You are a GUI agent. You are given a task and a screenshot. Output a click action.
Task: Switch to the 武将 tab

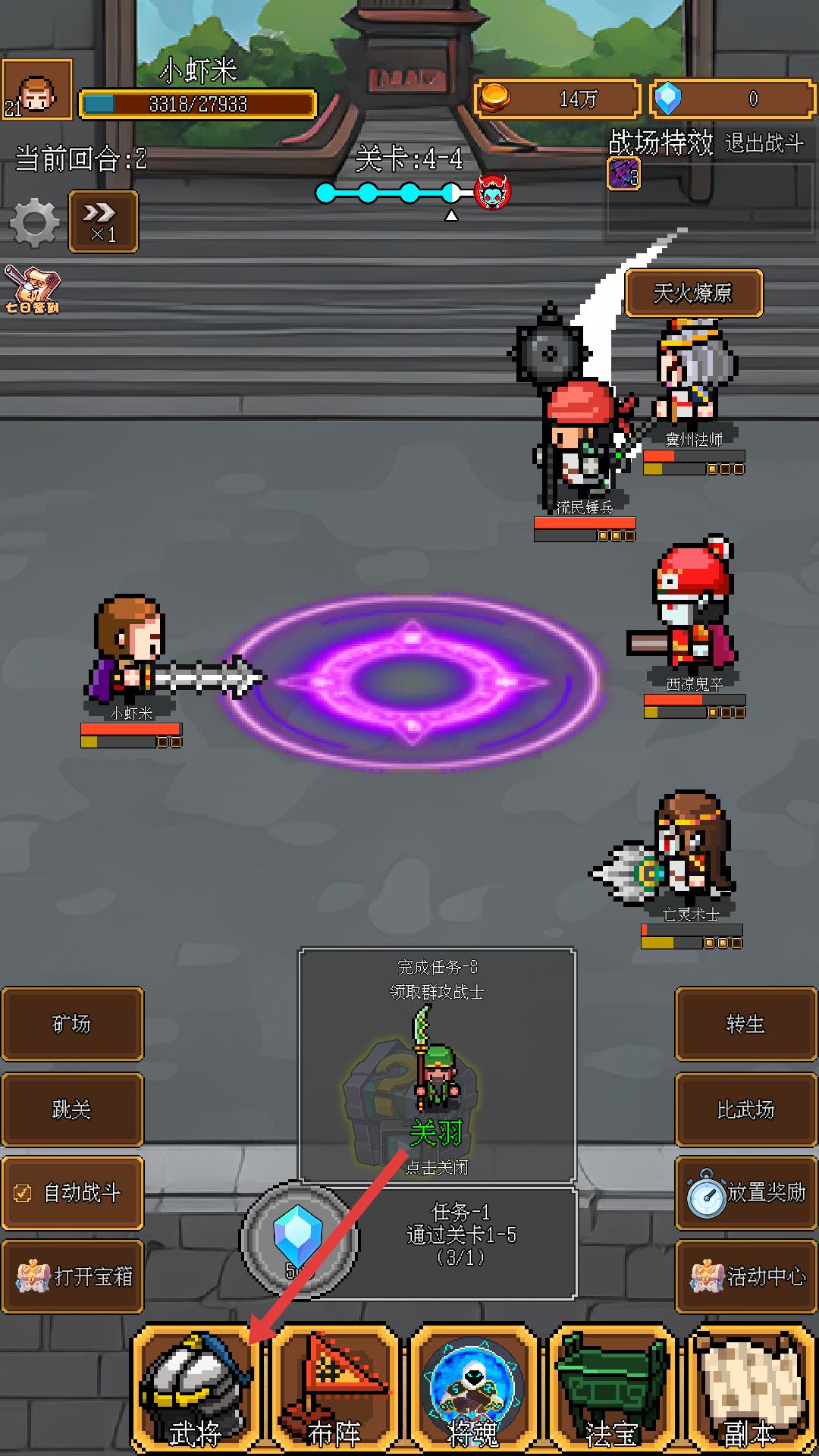click(196, 1390)
